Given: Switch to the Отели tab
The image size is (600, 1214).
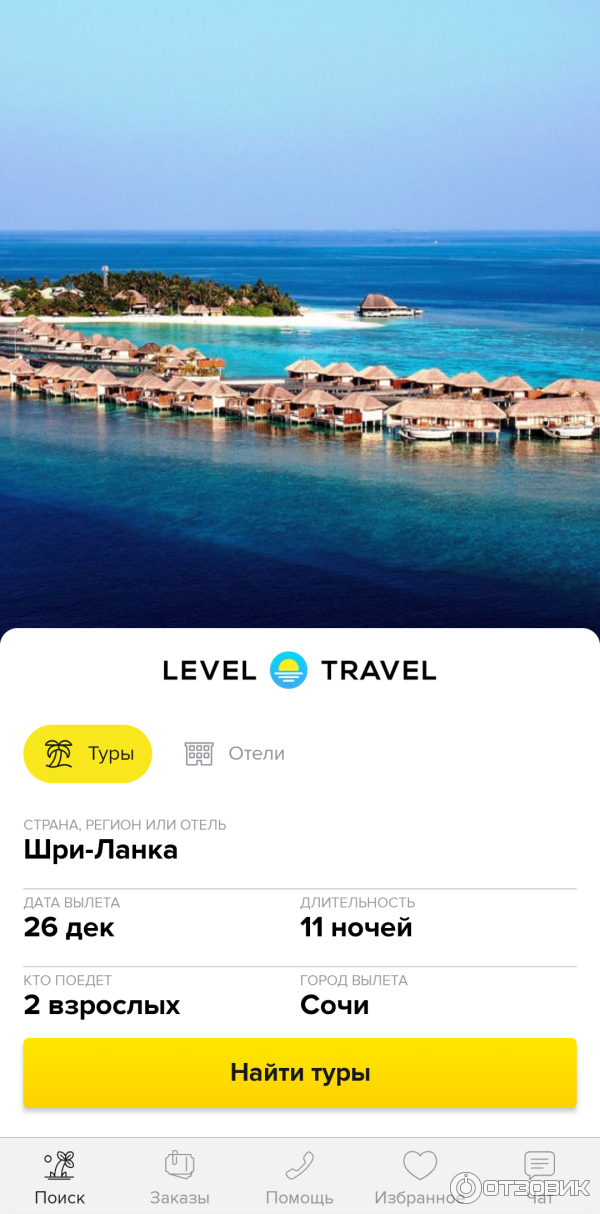Looking at the screenshot, I should (236, 754).
